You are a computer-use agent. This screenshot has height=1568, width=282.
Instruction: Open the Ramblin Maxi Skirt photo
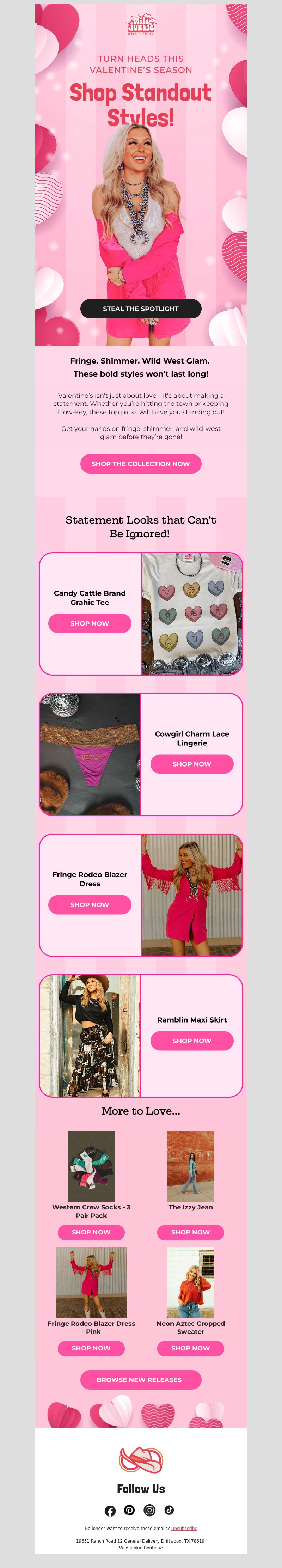click(90, 1036)
